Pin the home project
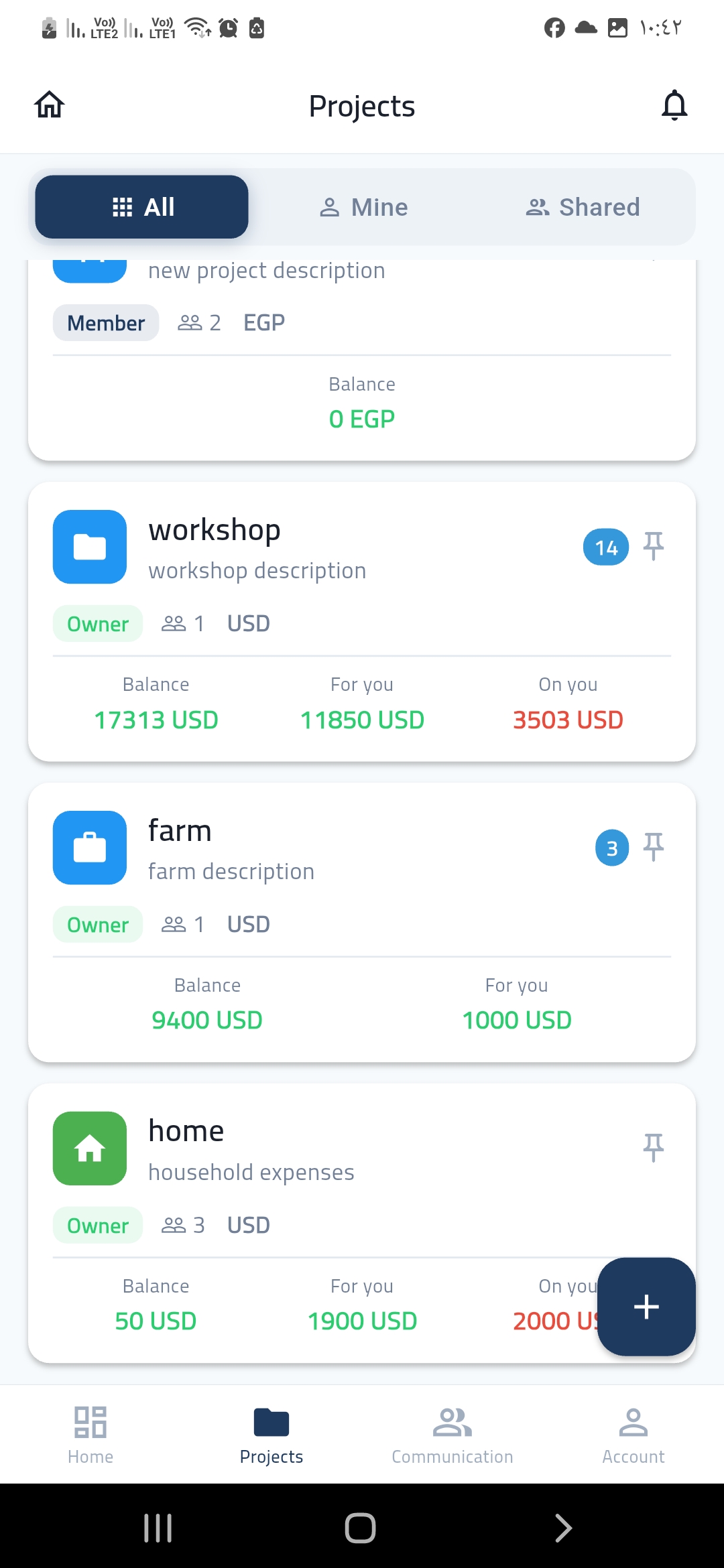724x1568 pixels. 654,1149
